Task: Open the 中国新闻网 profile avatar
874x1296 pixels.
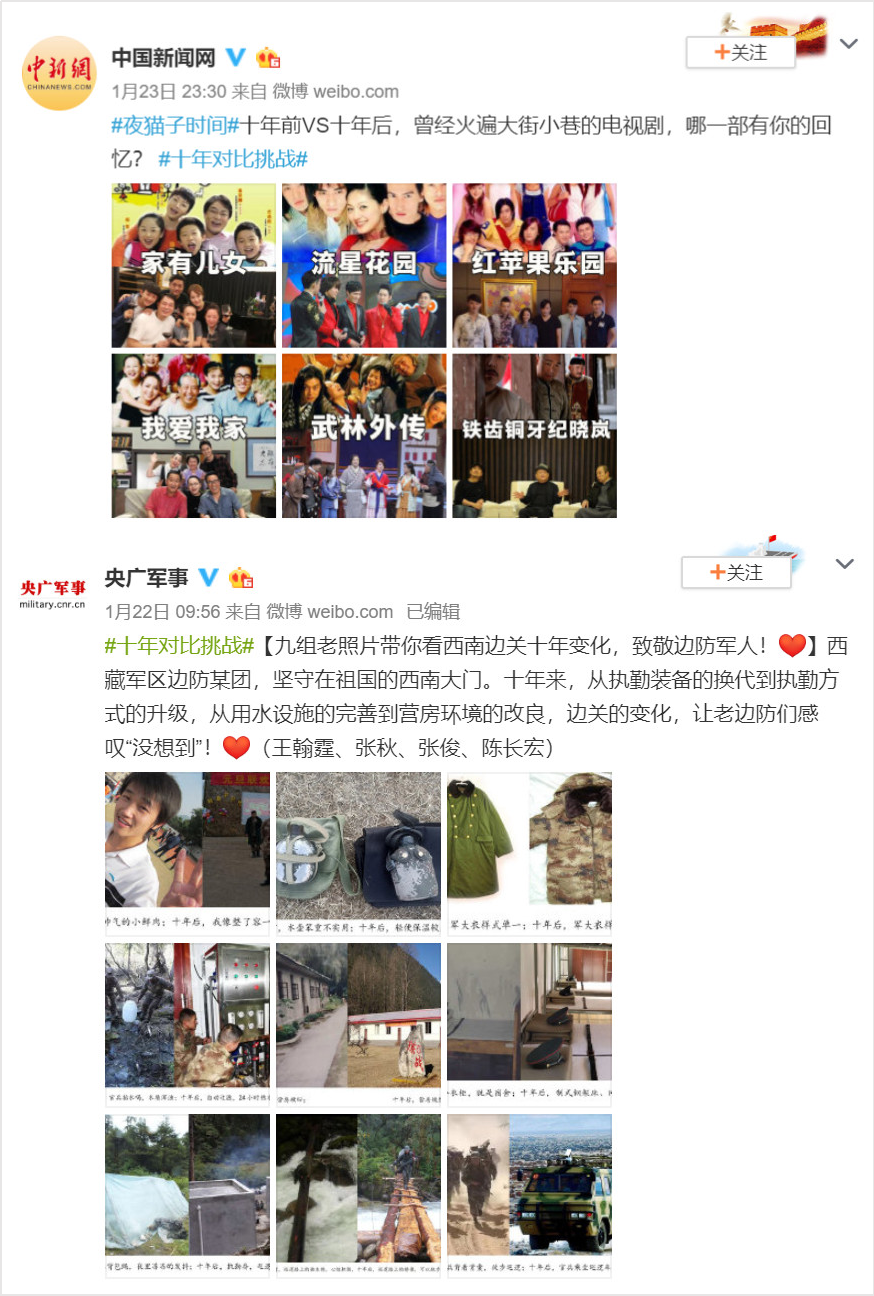Action: click(x=59, y=72)
